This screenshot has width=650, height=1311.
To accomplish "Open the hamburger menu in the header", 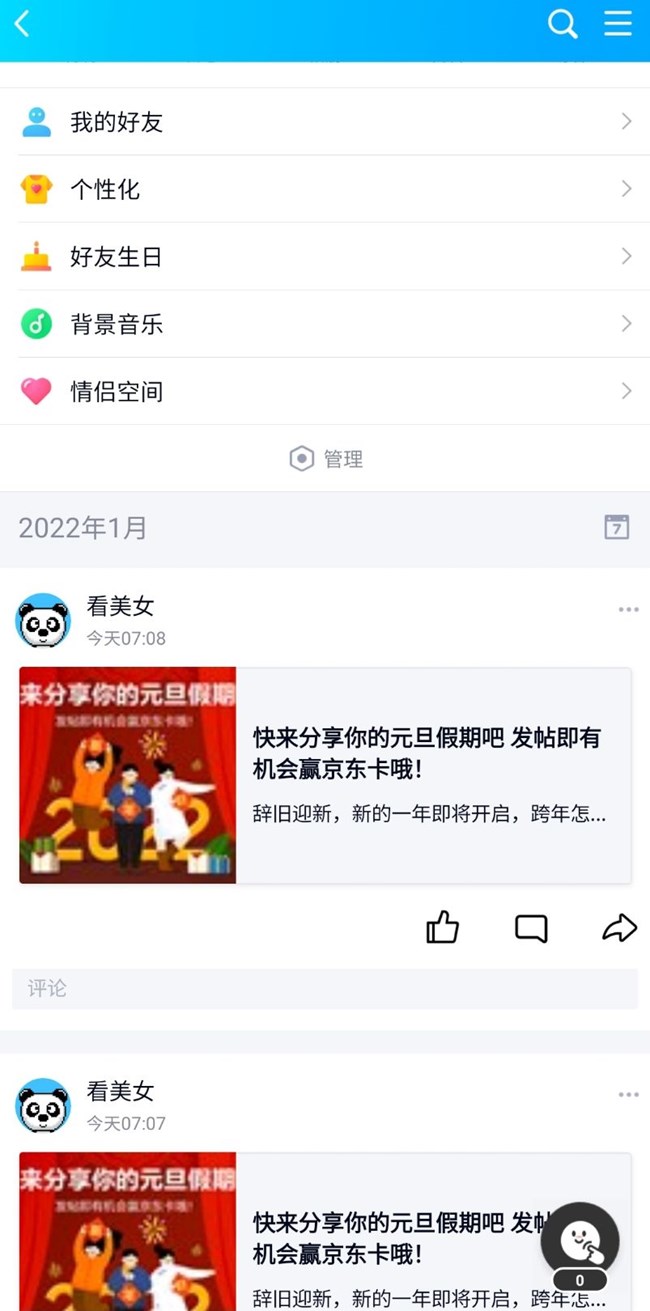I will click(618, 23).
